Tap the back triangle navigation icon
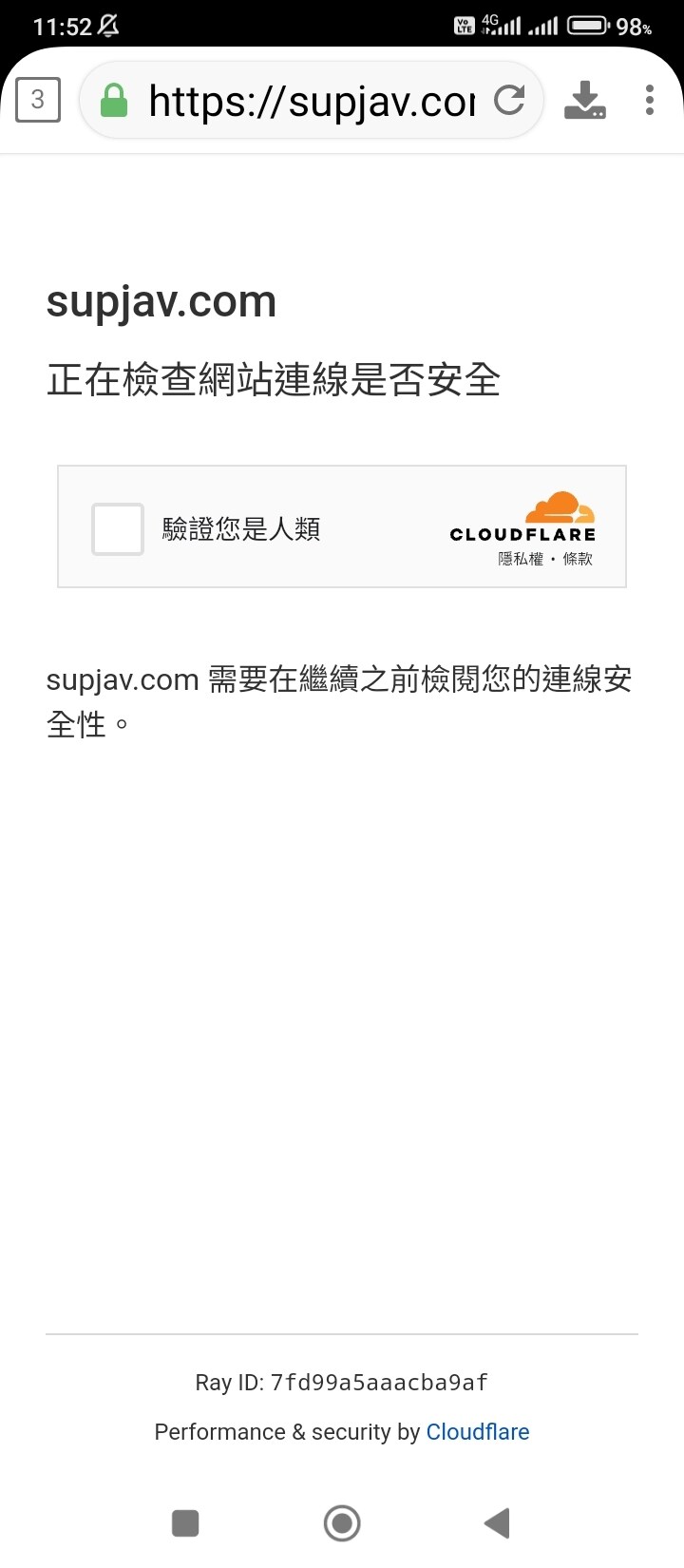This screenshot has height=1568, width=684. tap(497, 1522)
